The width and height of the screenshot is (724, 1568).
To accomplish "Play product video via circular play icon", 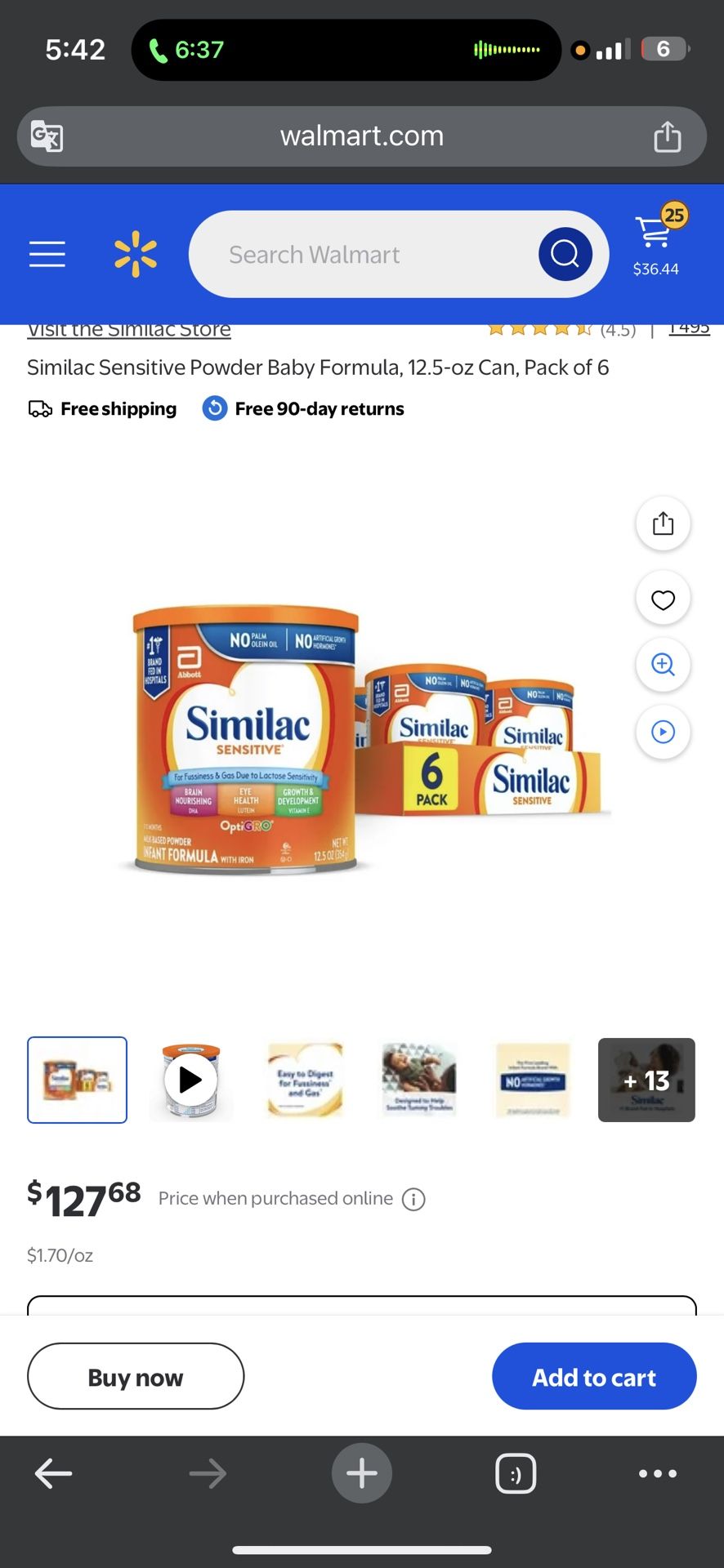I will pos(663,732).
